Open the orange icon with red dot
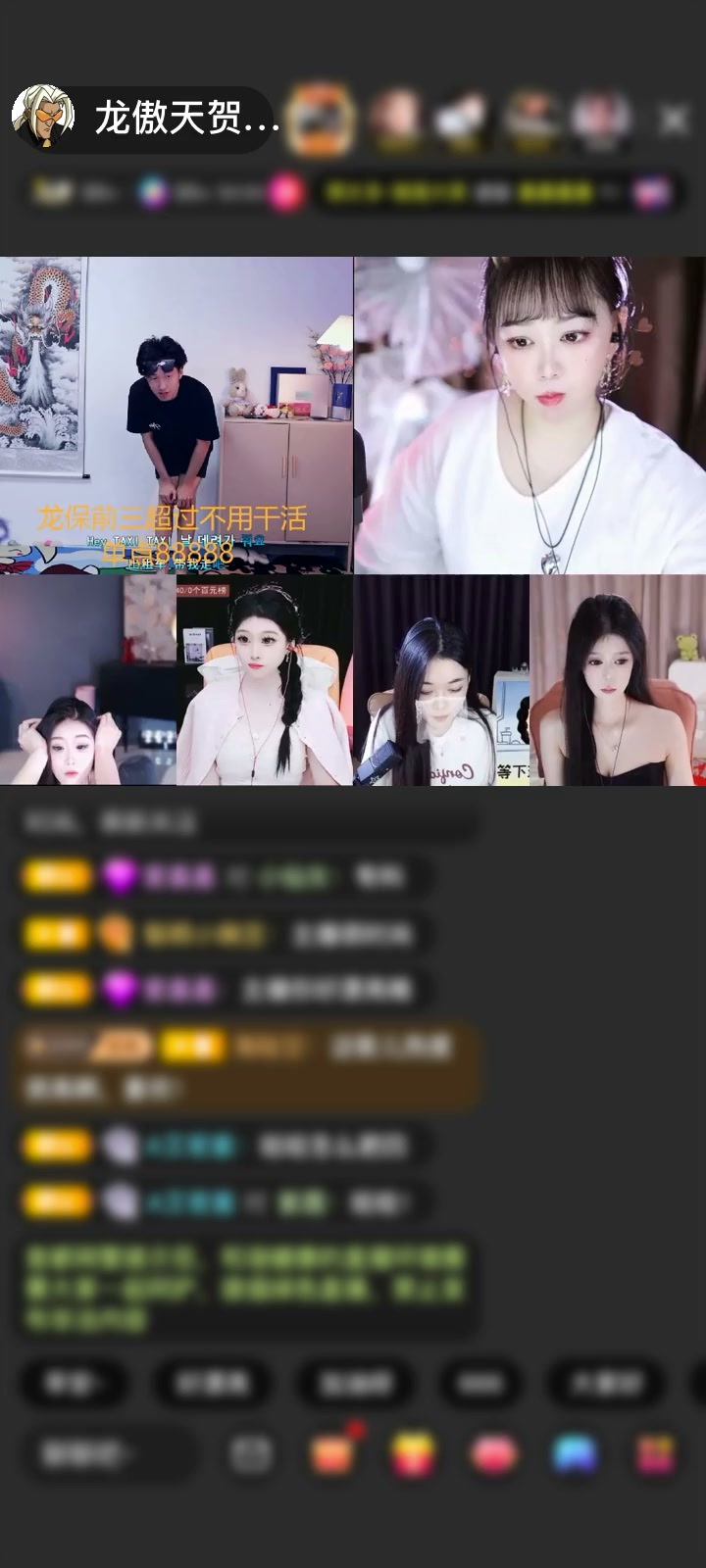The height and width of the screenshot is (1568, 706). [x=333, y=1452]
